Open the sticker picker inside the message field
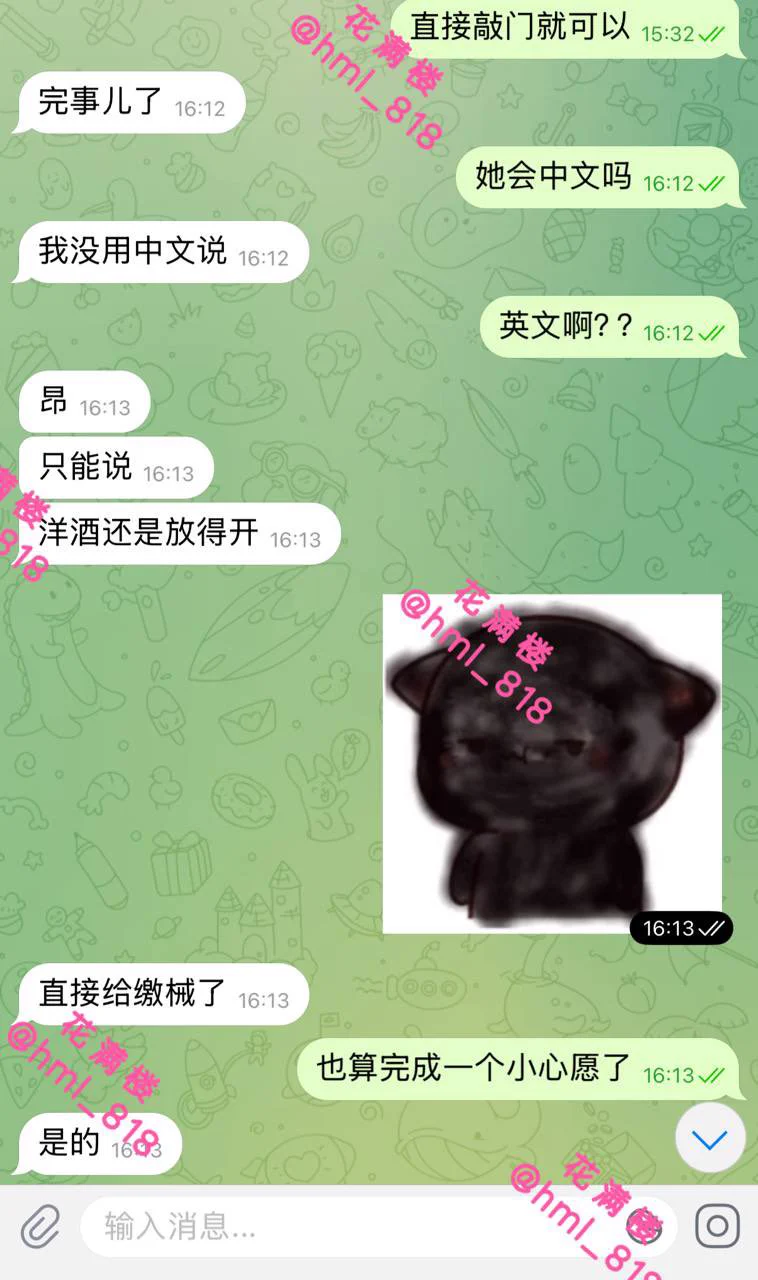 pos(644,1226)
